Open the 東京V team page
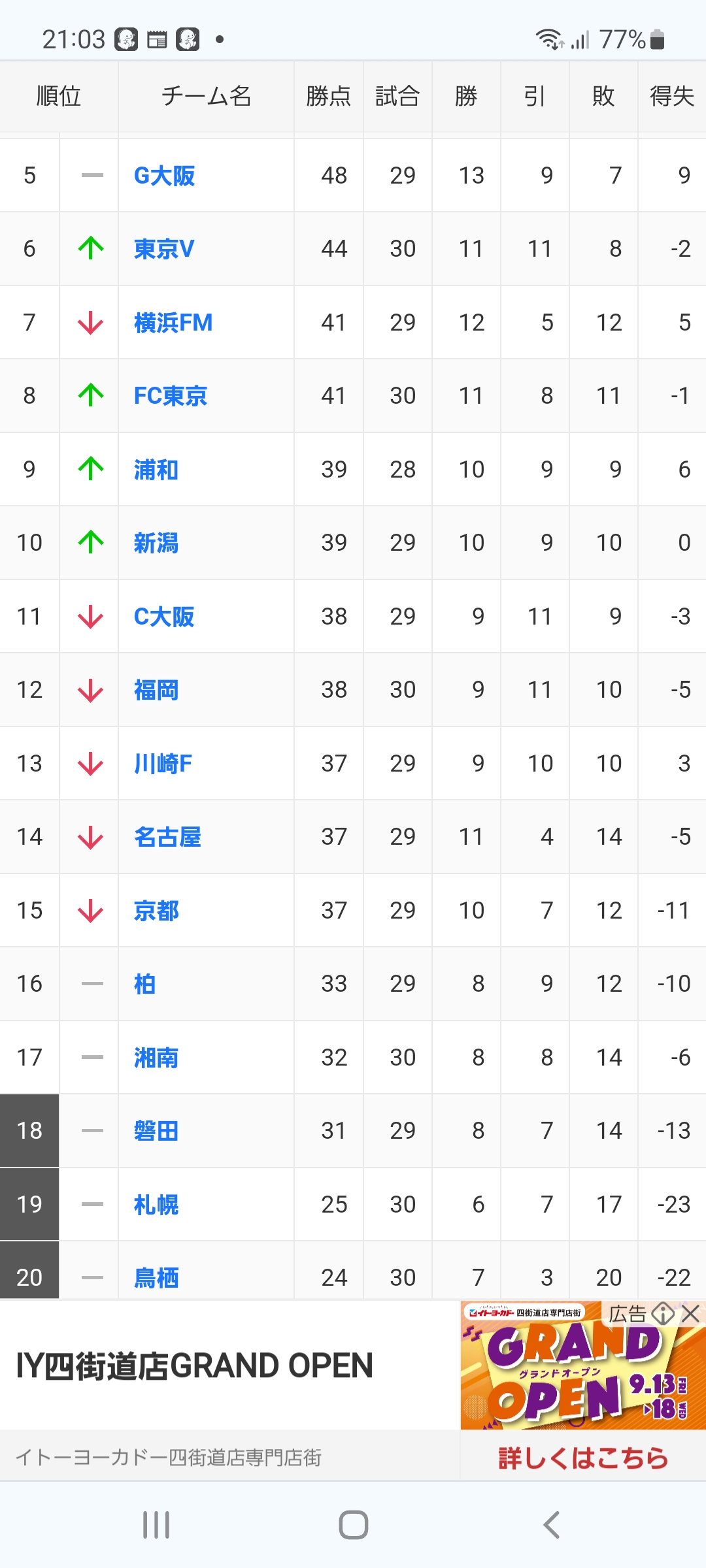 [x=164, y=249]
